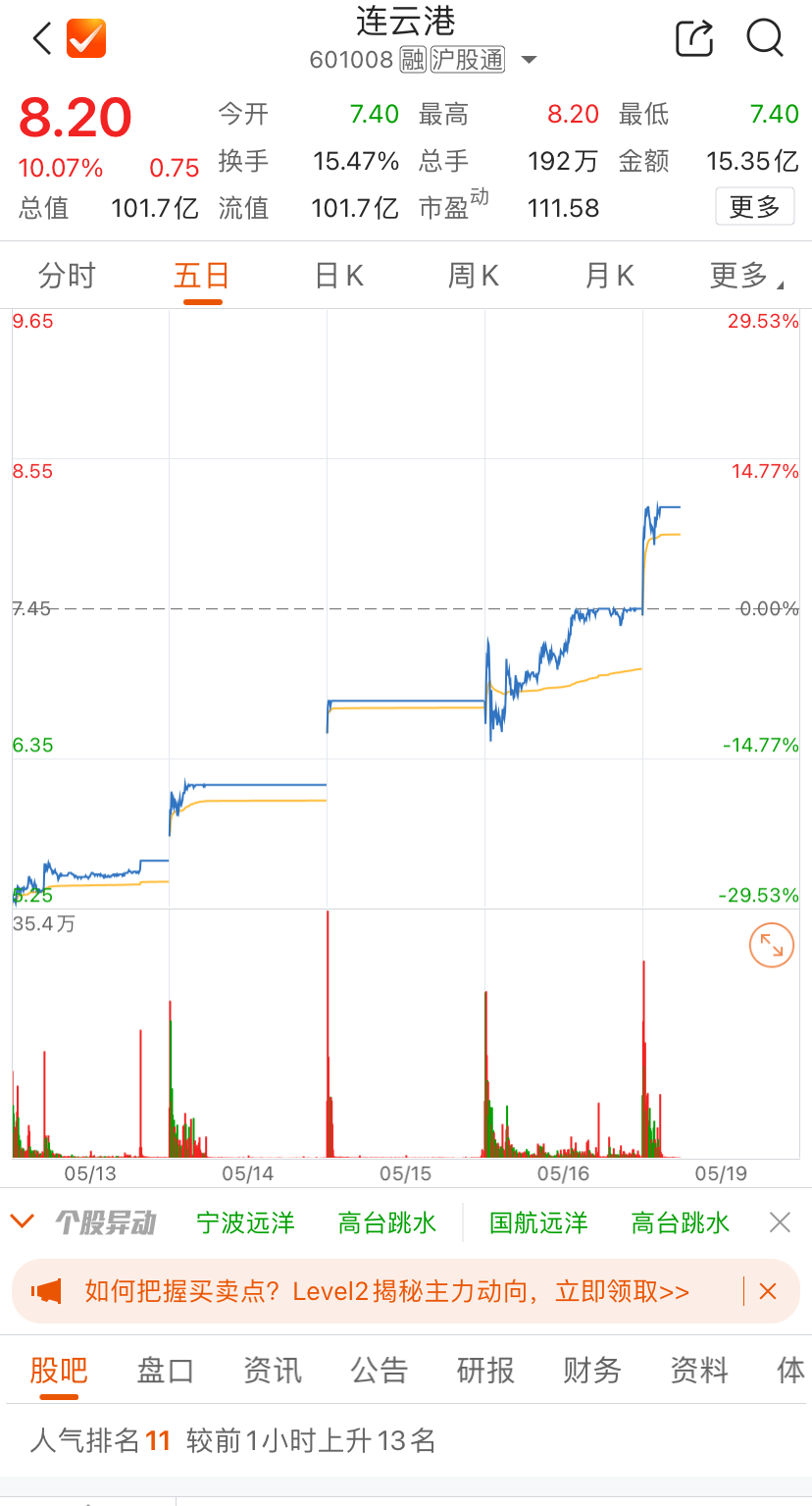This screenshot has width=812, height=1506.
Task: Close the 个股异动 ticker bar
Action: point(780,1222)
